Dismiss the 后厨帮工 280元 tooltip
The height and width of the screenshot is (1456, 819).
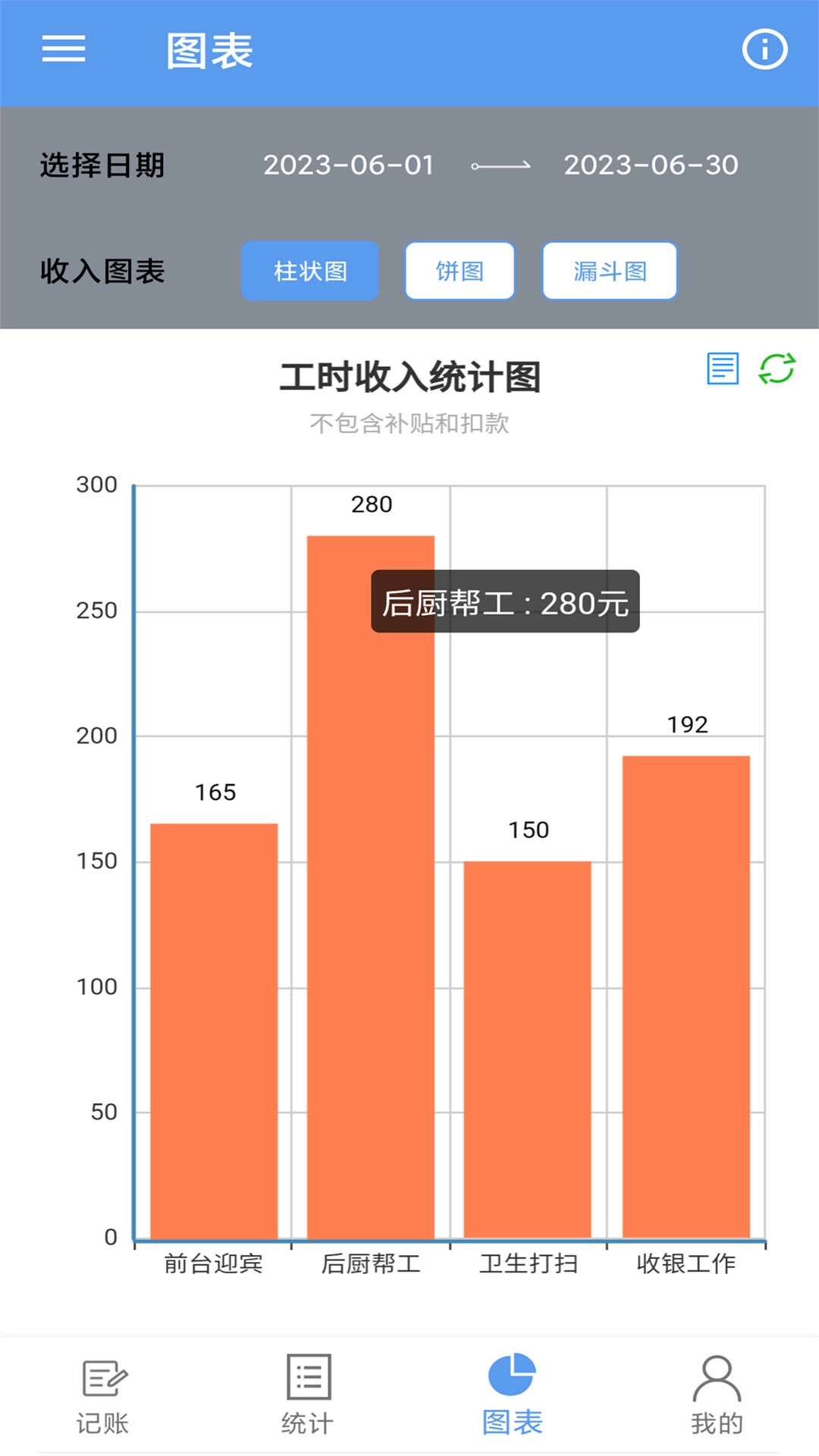[504, 603]
